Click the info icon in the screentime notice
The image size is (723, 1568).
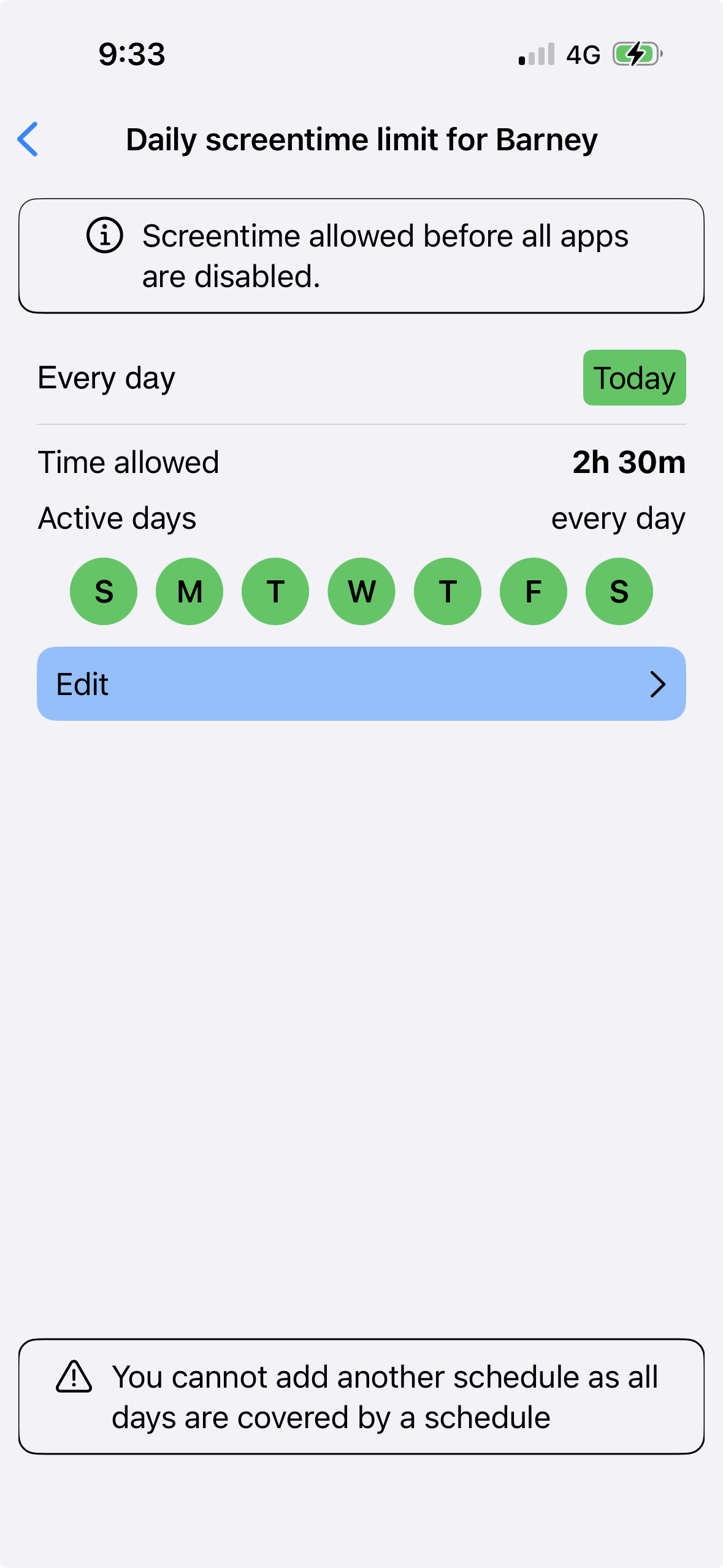[x=104, y=237]
